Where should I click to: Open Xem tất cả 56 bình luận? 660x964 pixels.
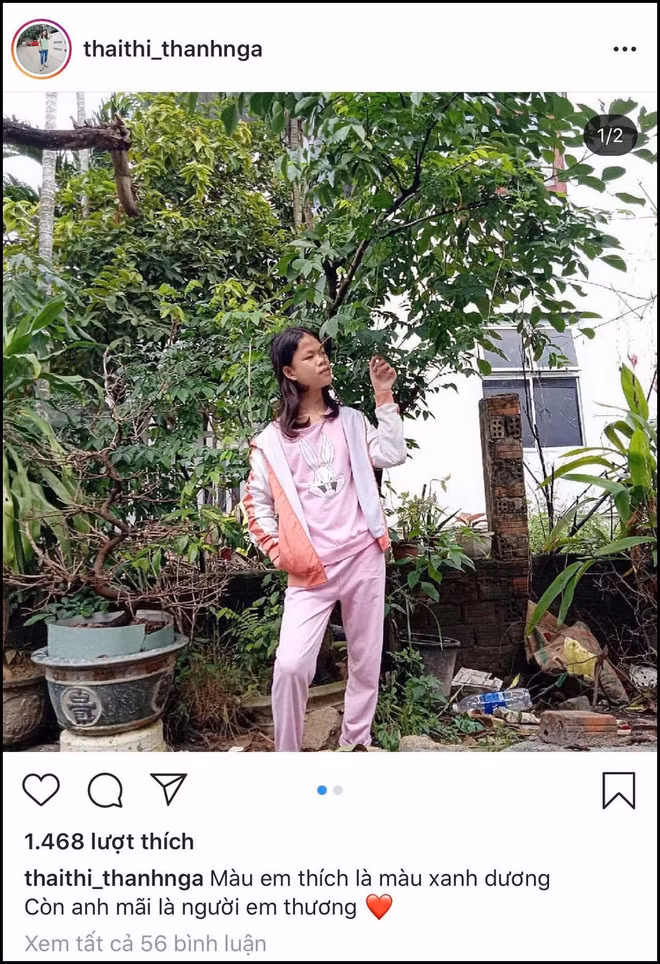145,943
